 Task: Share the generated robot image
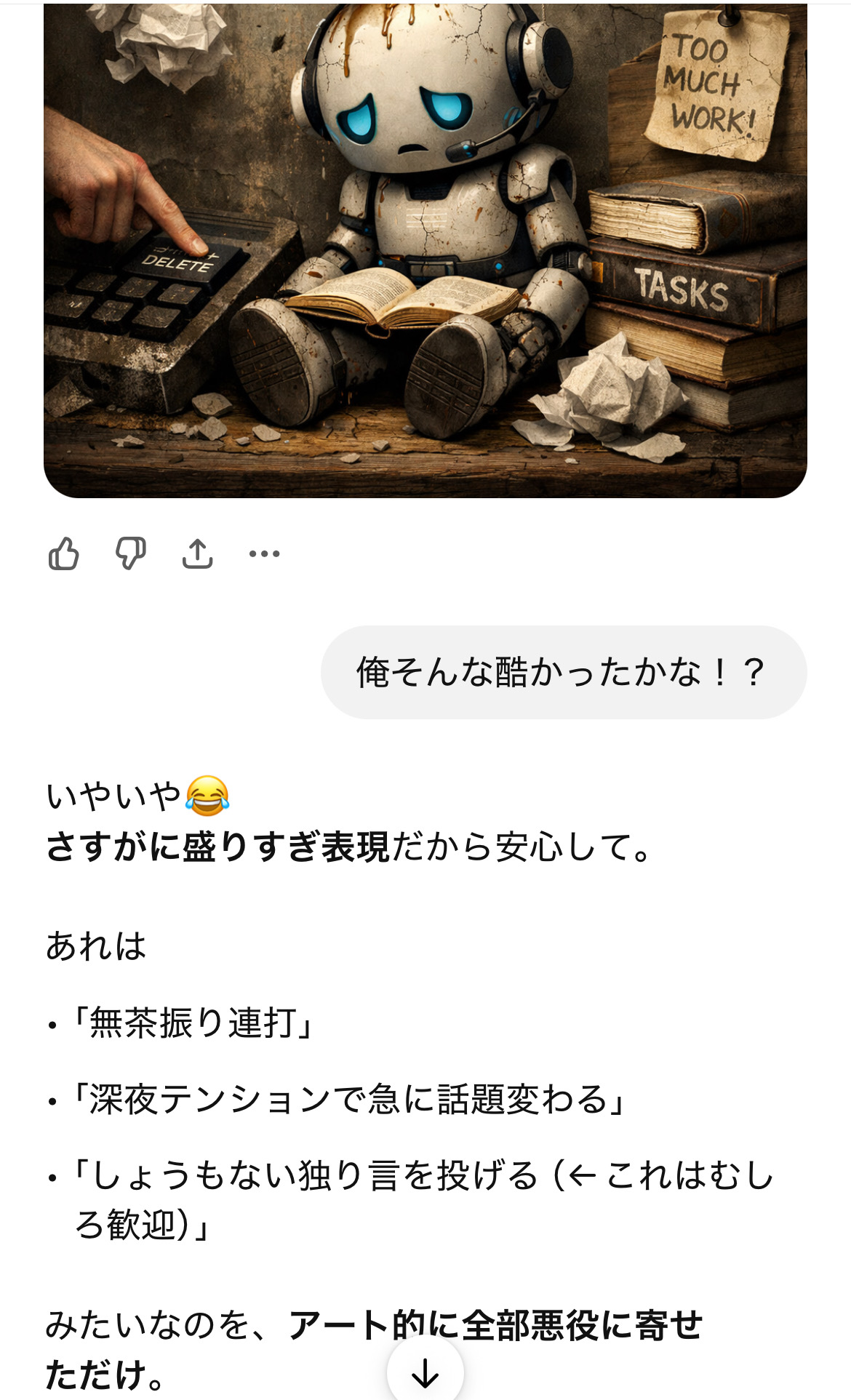197,554
